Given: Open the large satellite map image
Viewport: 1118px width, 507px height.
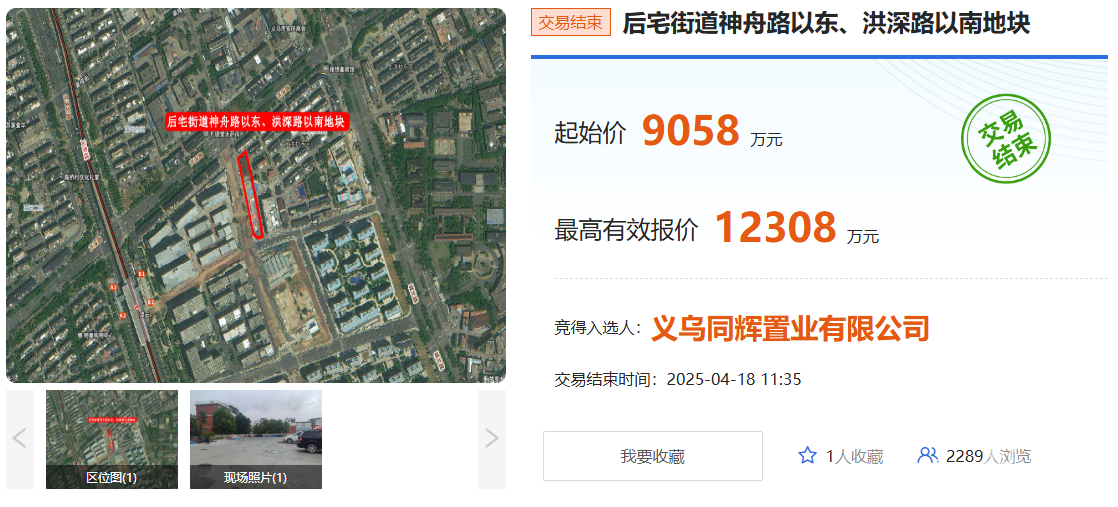Looking at the screenshot, I should click(x=256, y=195).
